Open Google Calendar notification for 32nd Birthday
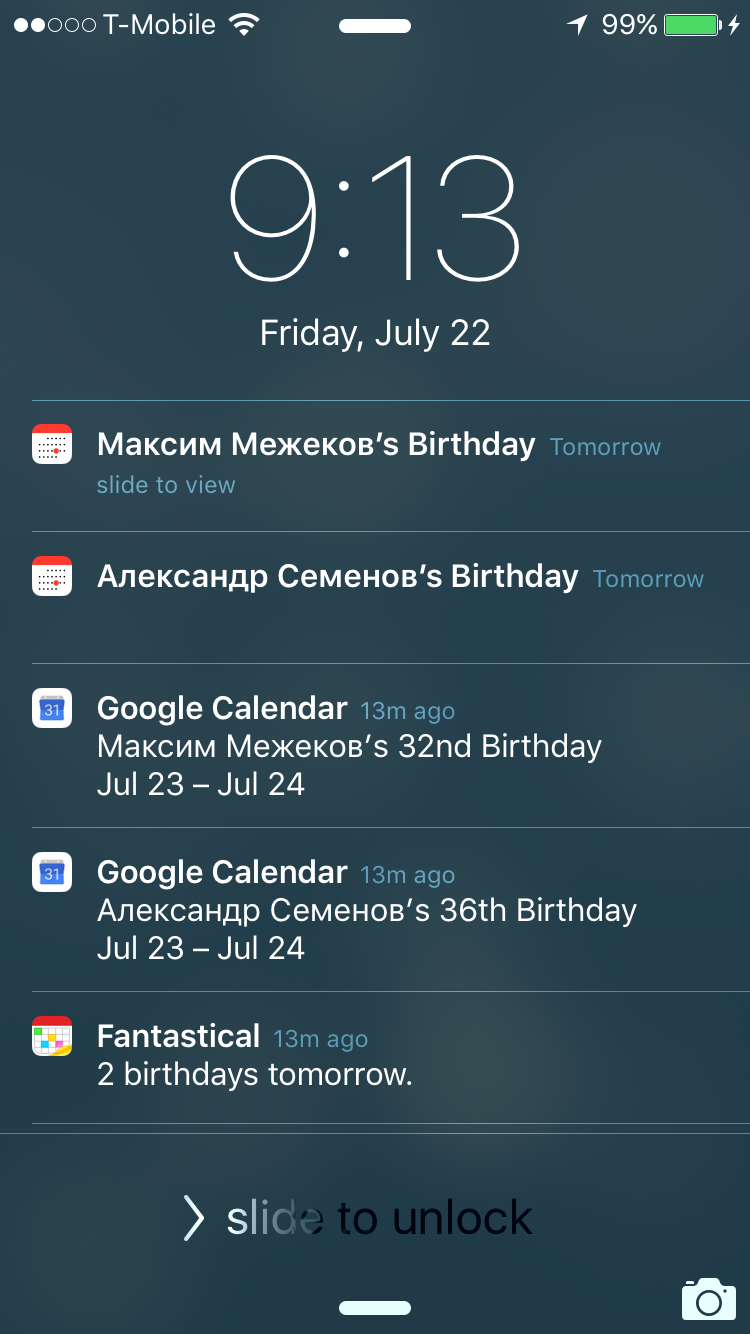The width and height of the screenshot is (750, 1334). coord(375,745)
